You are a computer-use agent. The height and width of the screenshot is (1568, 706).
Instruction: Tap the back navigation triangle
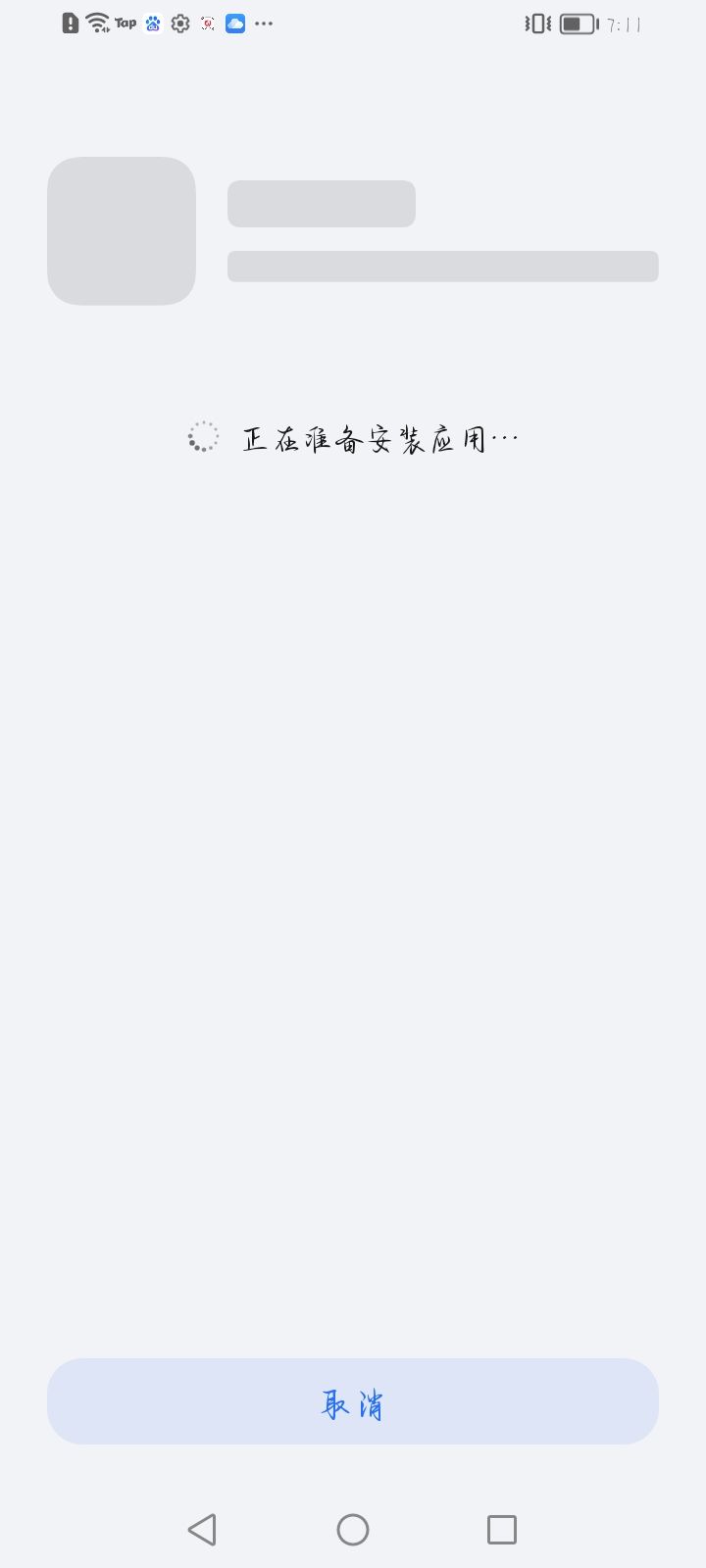click(x=202, y=1528)
